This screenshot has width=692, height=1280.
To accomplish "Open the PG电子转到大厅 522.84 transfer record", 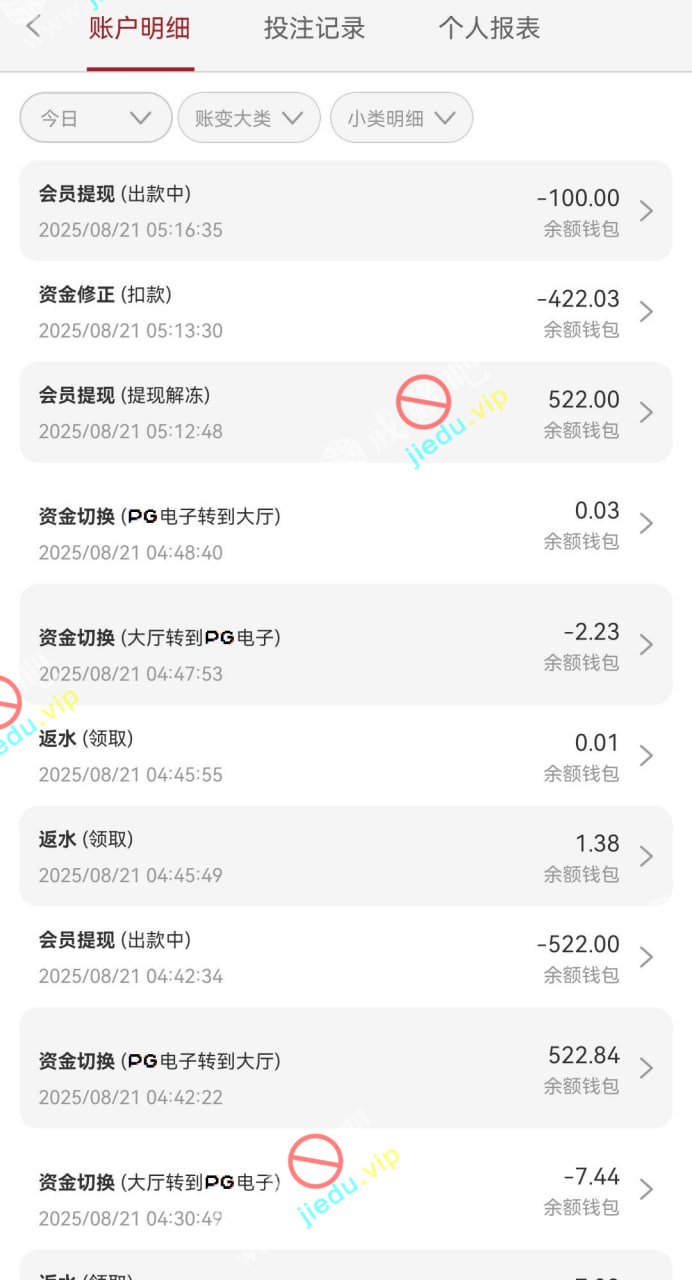I will (x=346, y=1068).
